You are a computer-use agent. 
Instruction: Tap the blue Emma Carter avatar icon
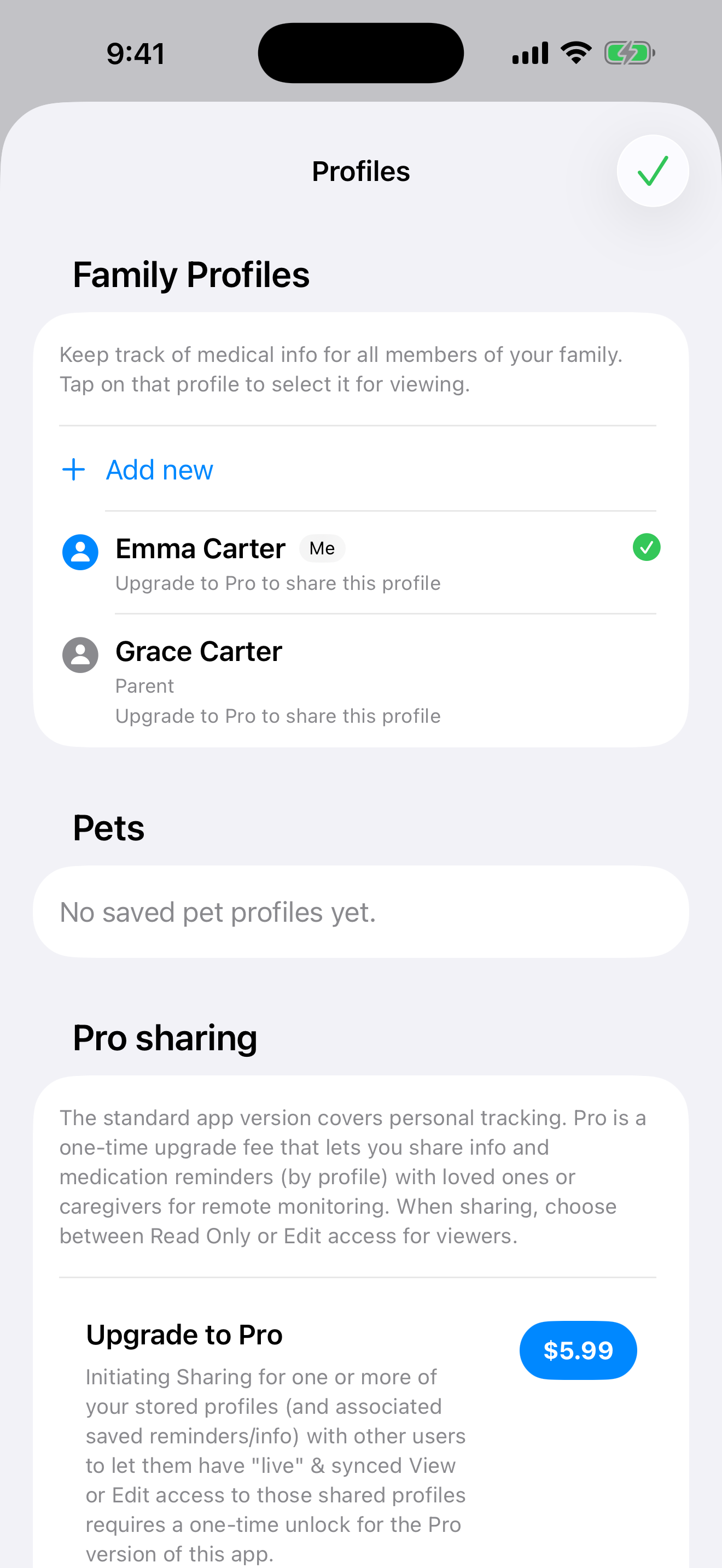80,552
